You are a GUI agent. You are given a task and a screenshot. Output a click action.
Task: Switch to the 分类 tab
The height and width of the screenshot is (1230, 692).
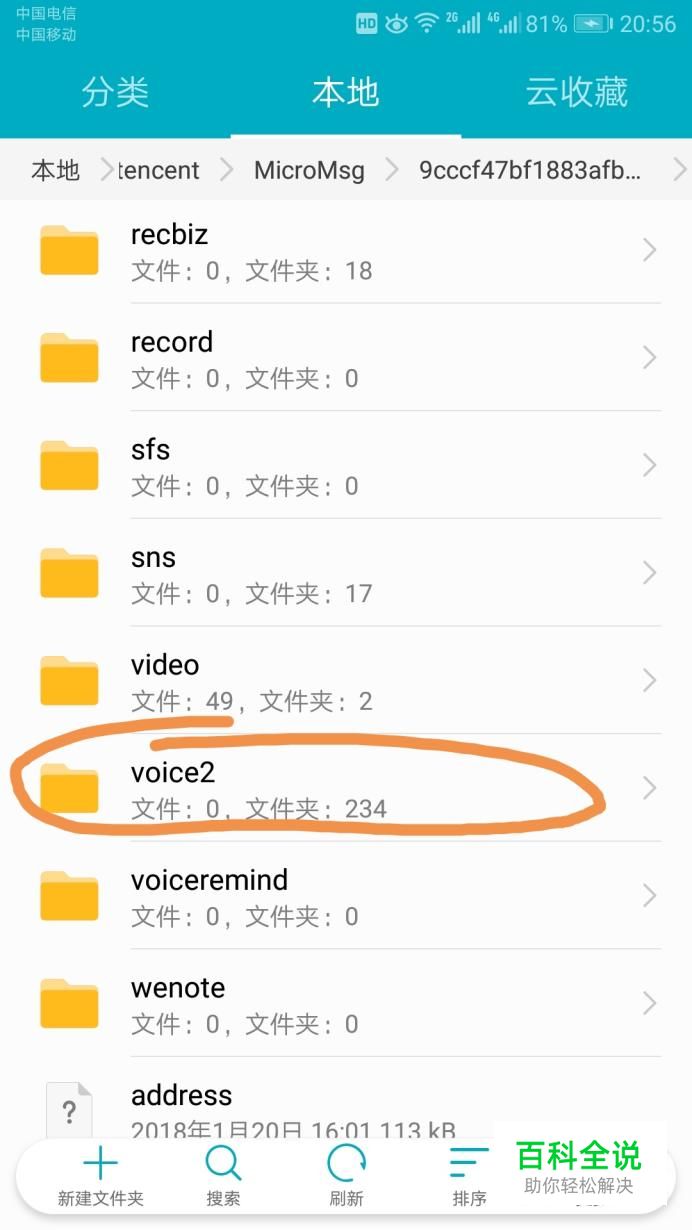(x=115, y=92)
